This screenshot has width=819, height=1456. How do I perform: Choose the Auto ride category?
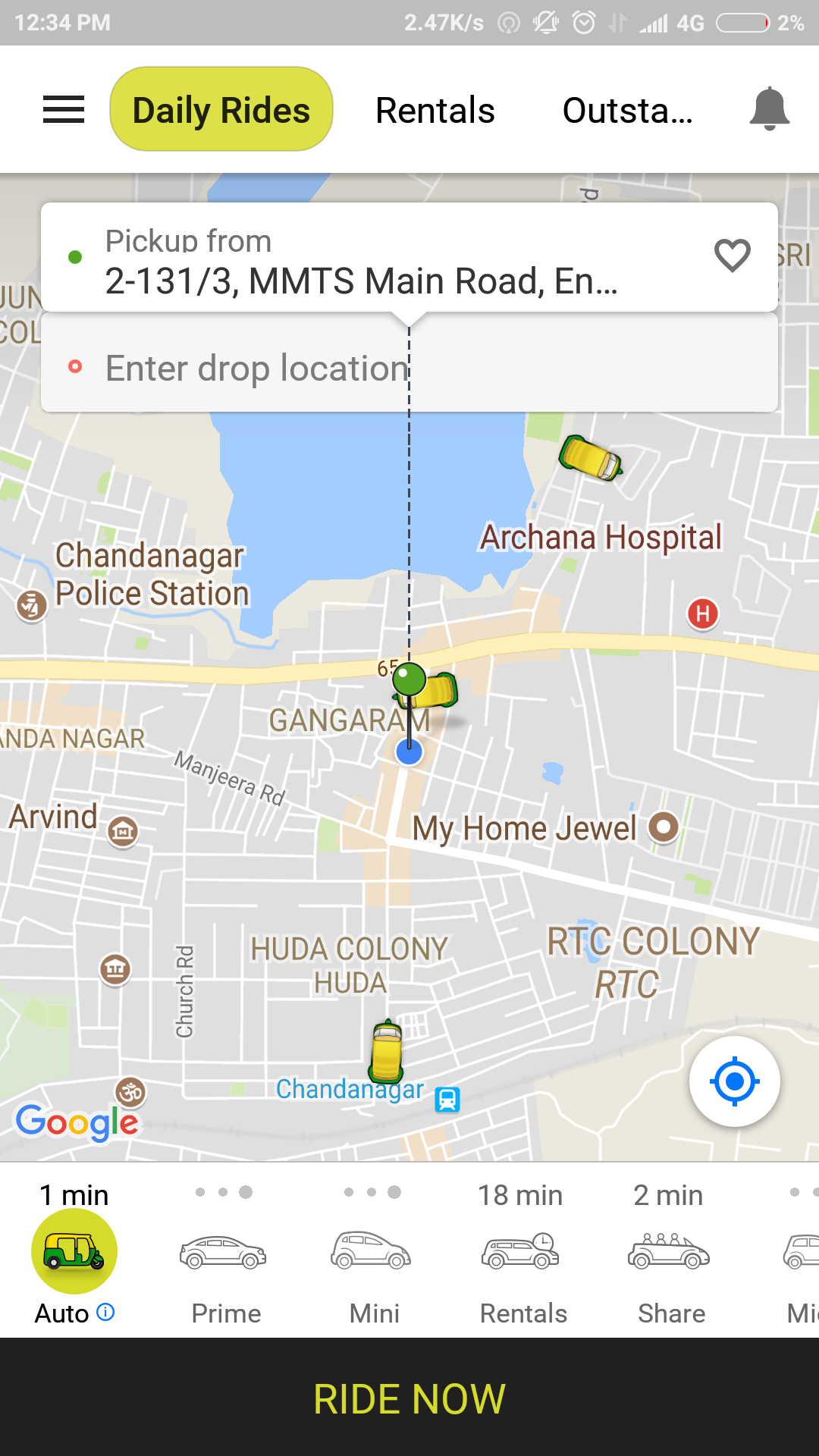(74, 1251)
